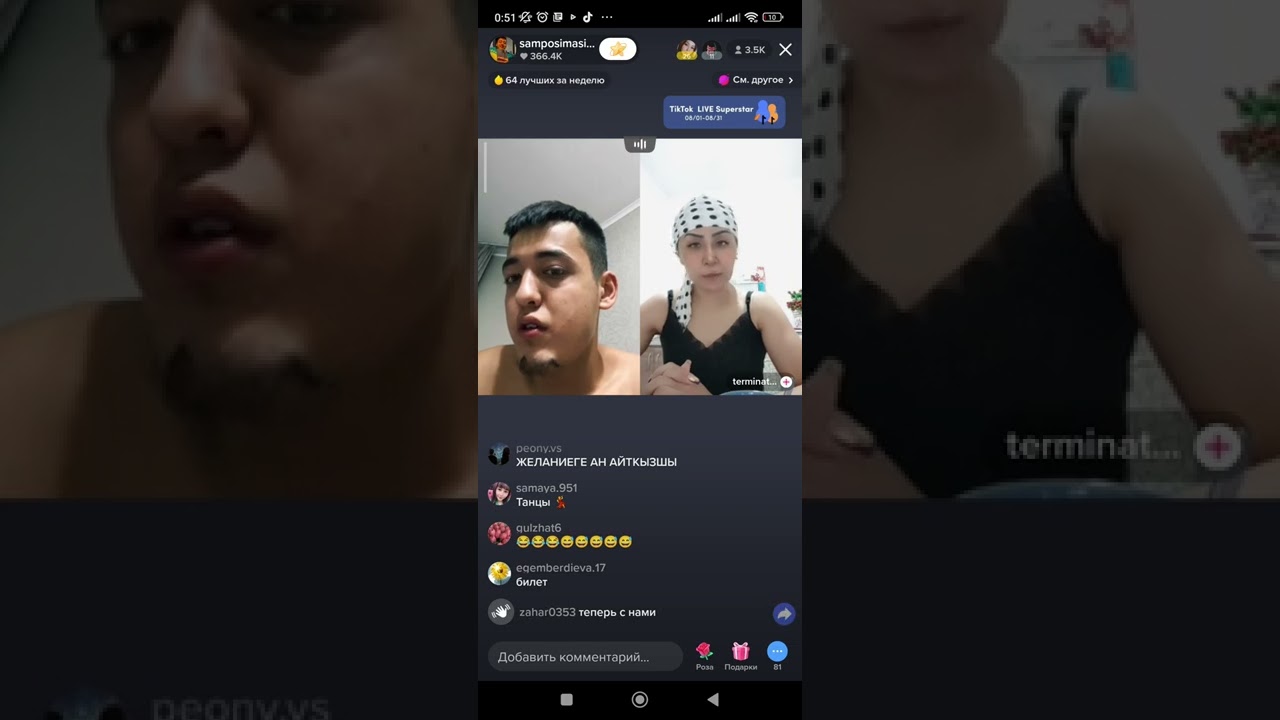Go to the system home screen
This screenshot has width=1280, height=720.
640,700
